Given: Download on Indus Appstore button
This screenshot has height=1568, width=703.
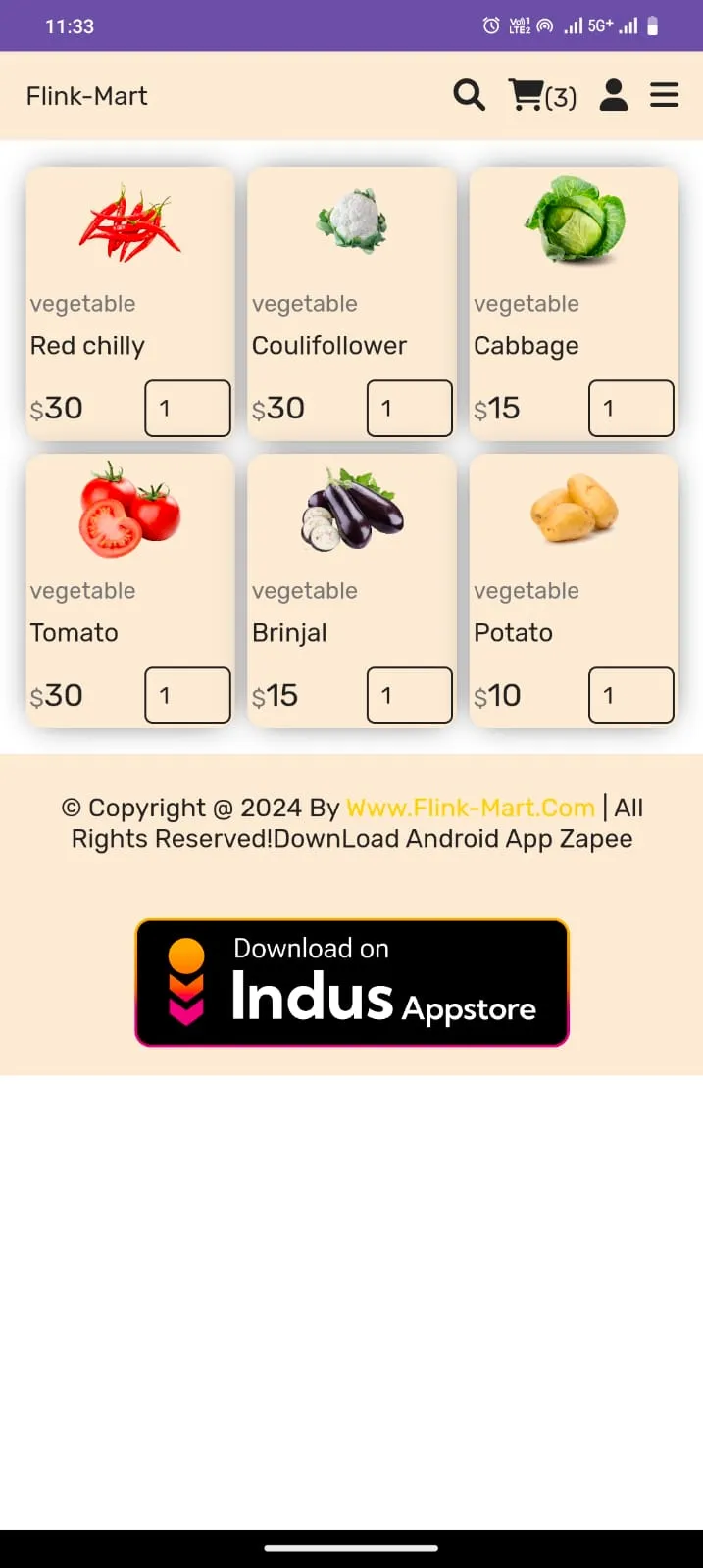Looking at the screenshot, I should [x=352, y=982].
